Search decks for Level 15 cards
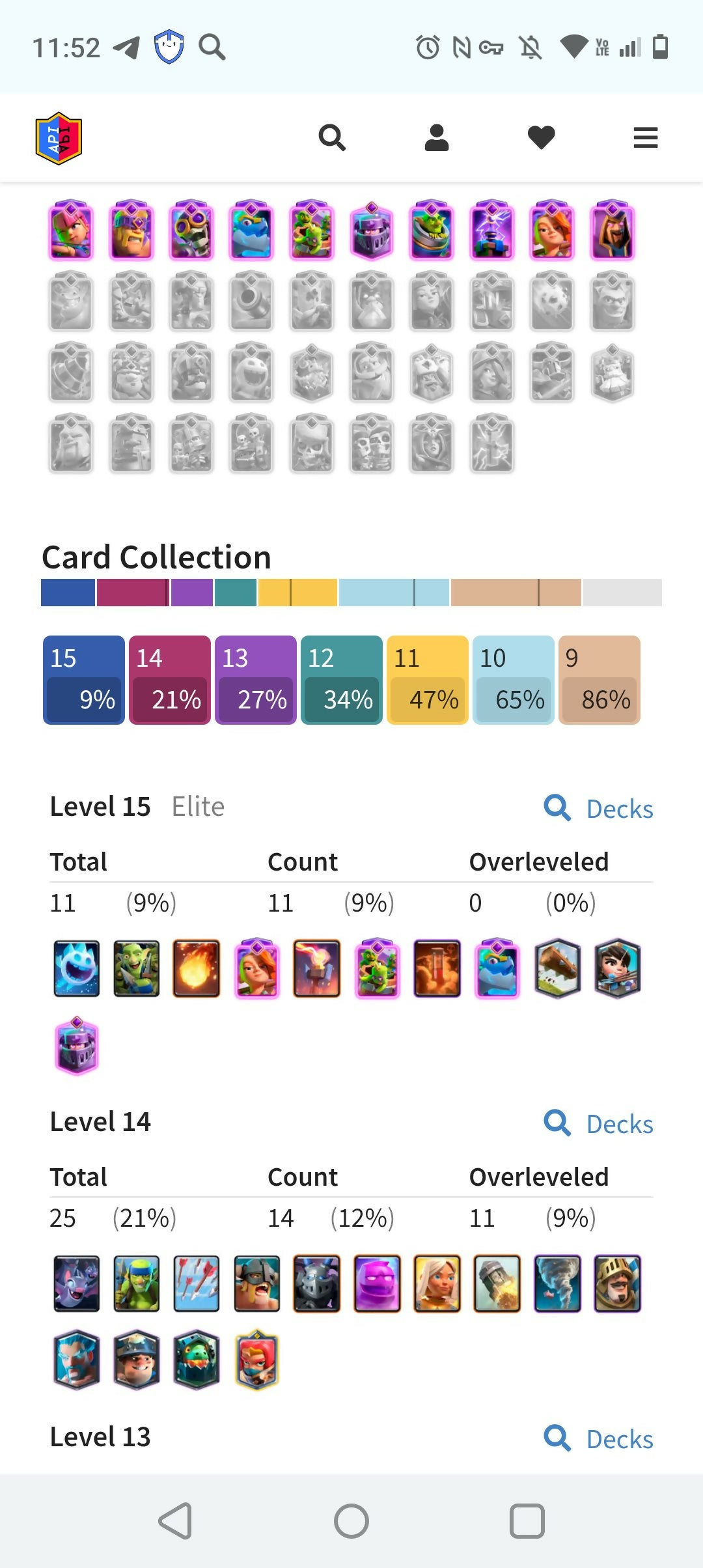This screenshot has width=703, height=1568. pyautogui.click(x=599, y=809)
